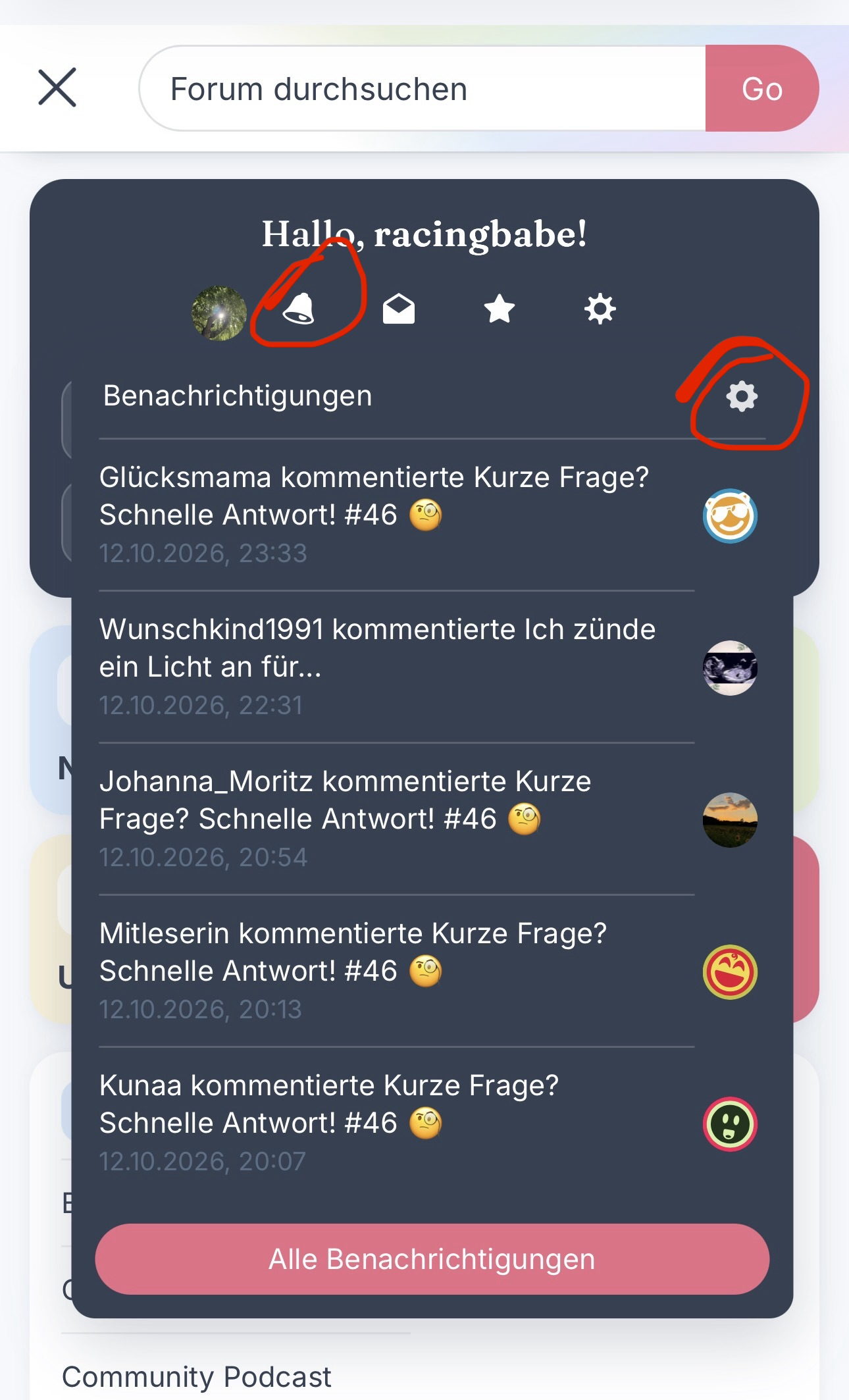Open Johanna_Moritz's comment notification
The height and width of the screenshot is (1400, 849).
click(x=428, y=819)
